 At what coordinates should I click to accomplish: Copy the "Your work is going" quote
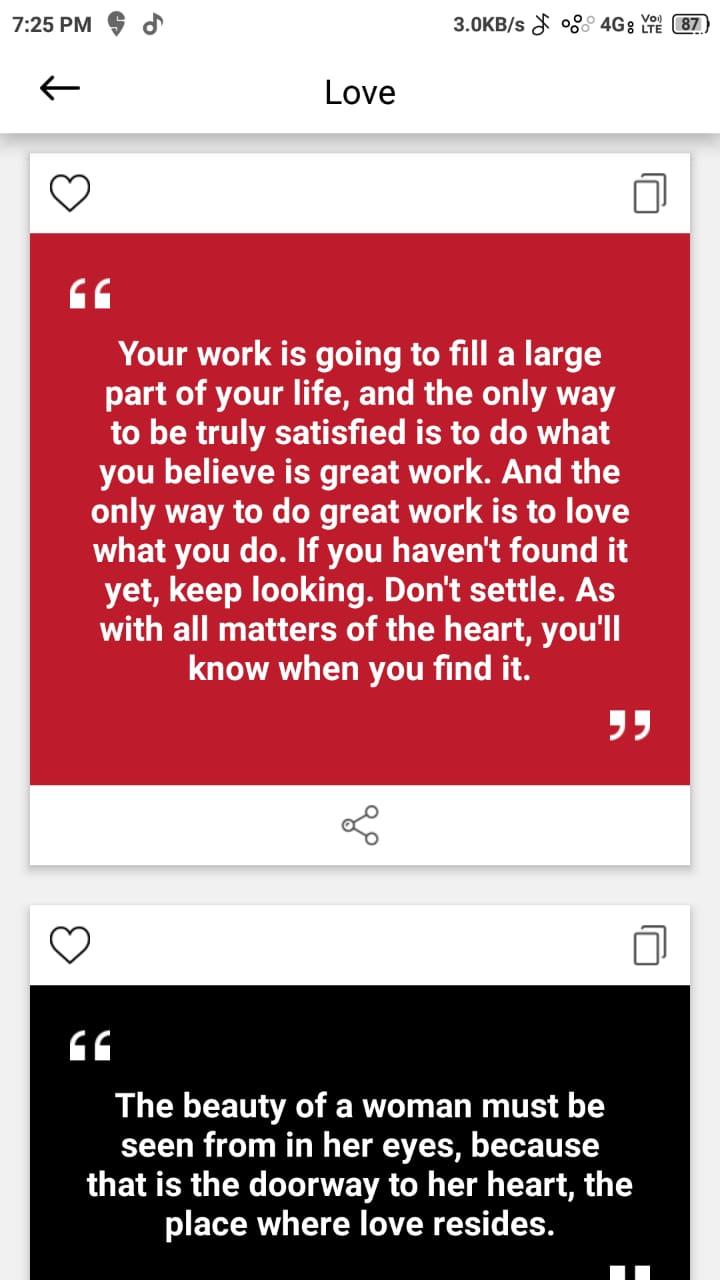(x=649, y=193)
